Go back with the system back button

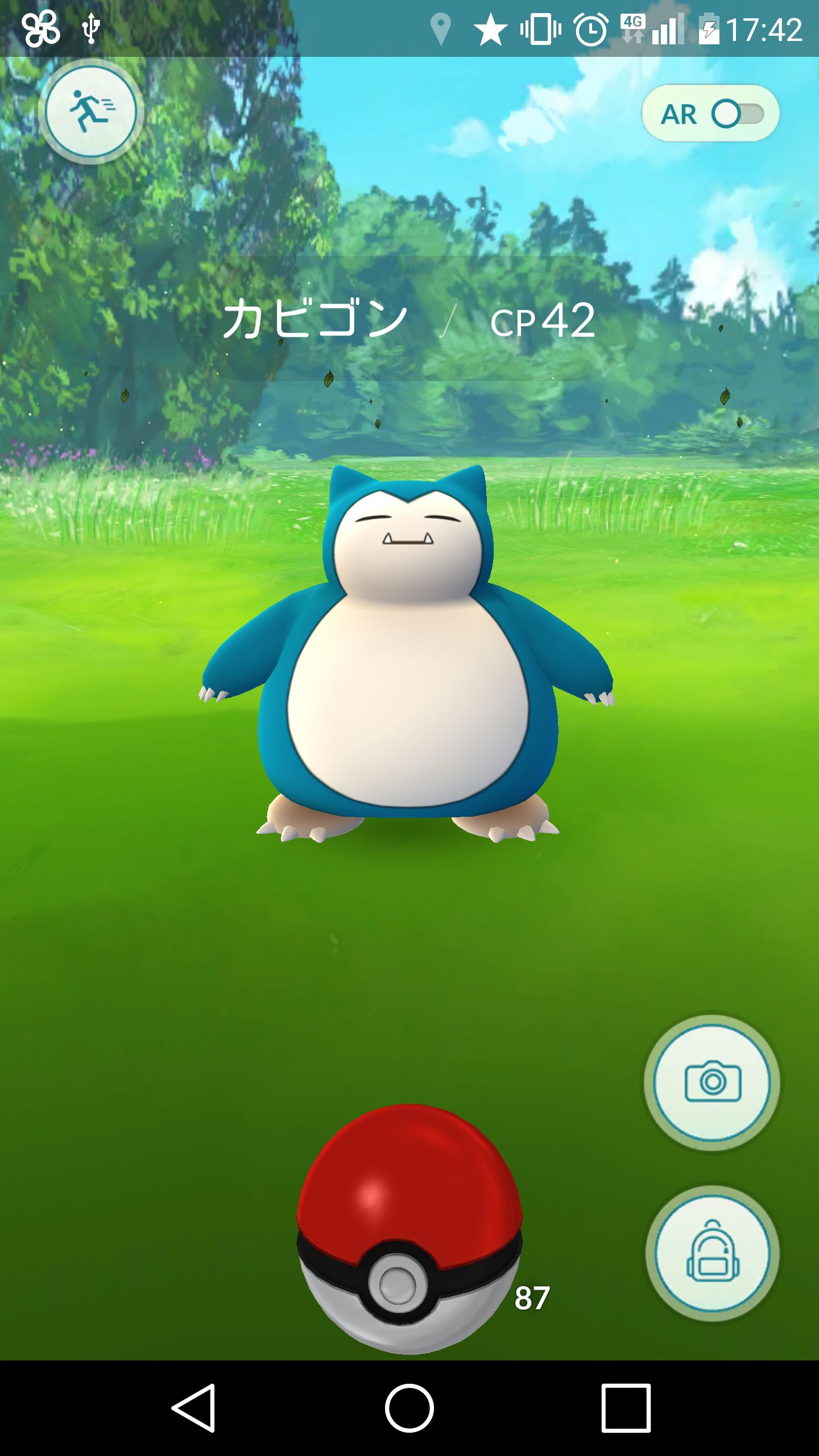(193, 1408)
